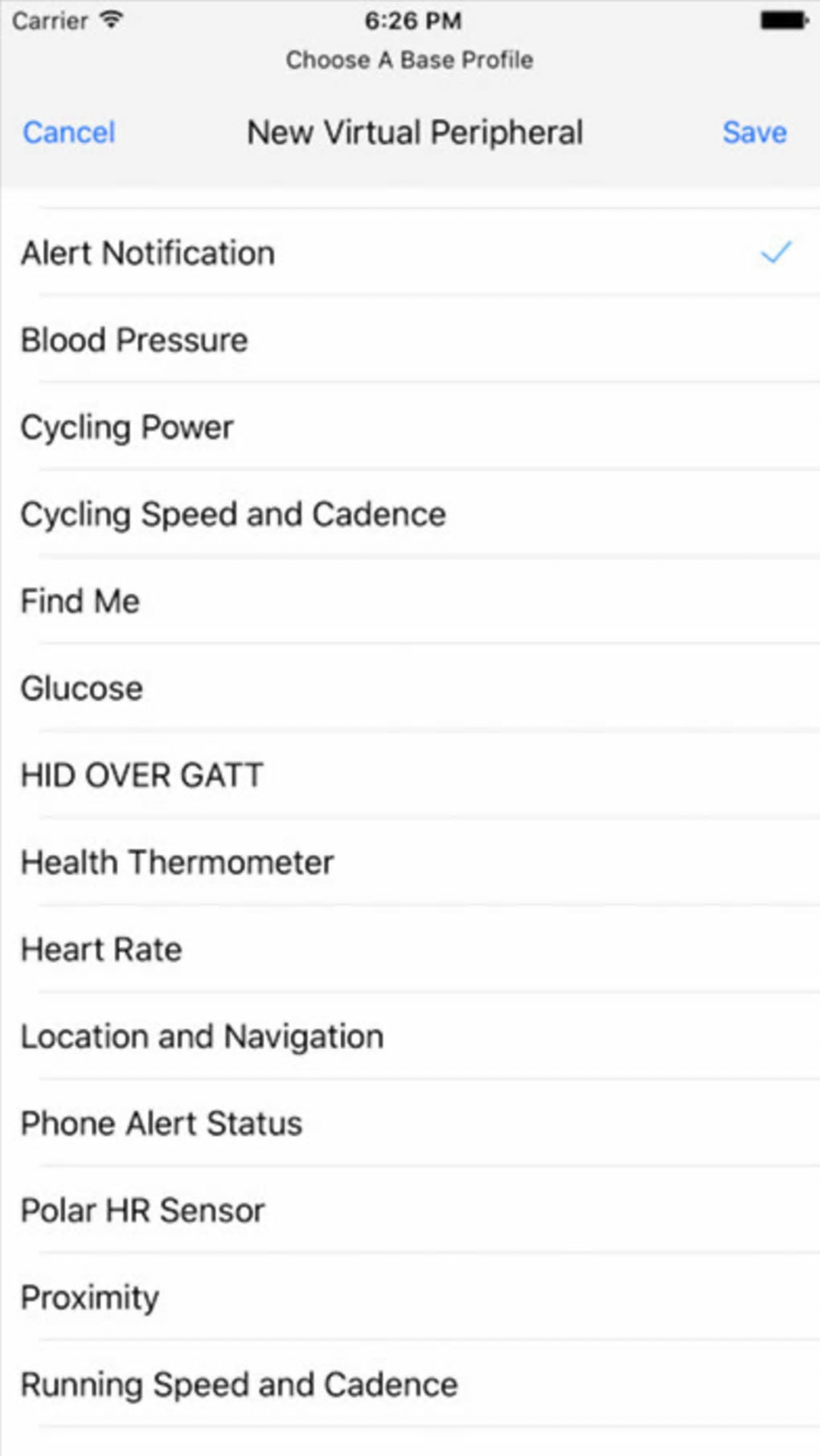
Task: Select Cycling Speed and Cadence profile
Action: [233, 515]
